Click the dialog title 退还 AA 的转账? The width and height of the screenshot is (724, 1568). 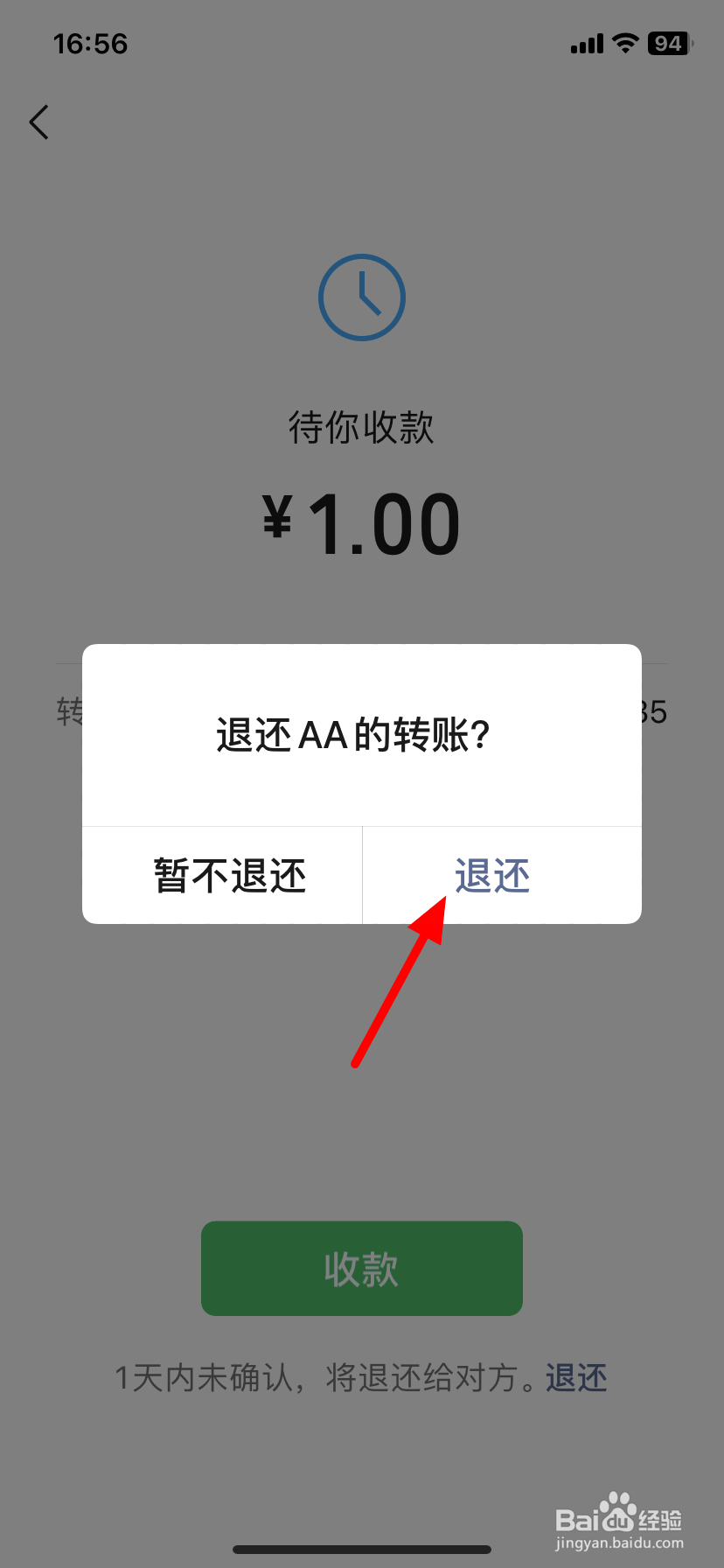(353, 736)
